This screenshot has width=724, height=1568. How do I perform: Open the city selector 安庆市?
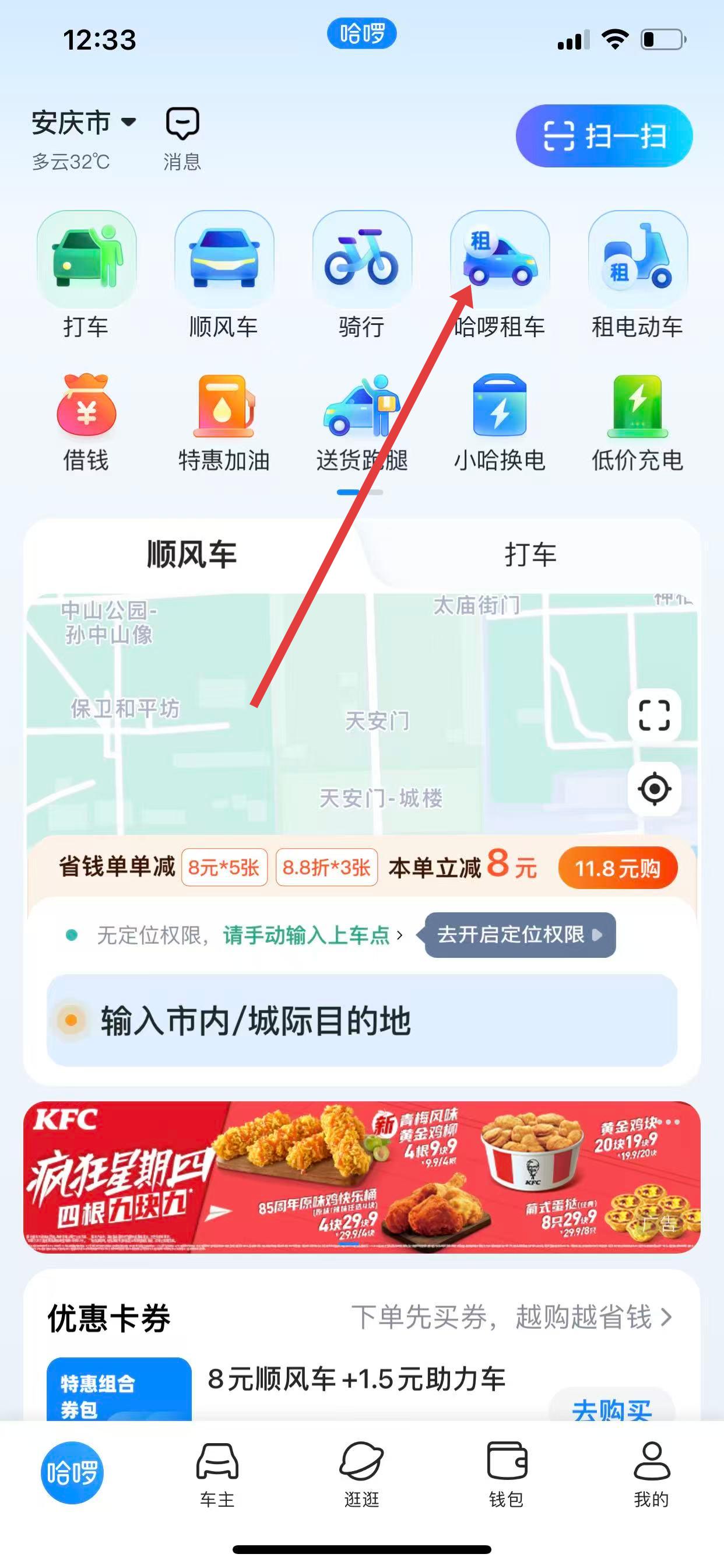(x=83, y=123)
